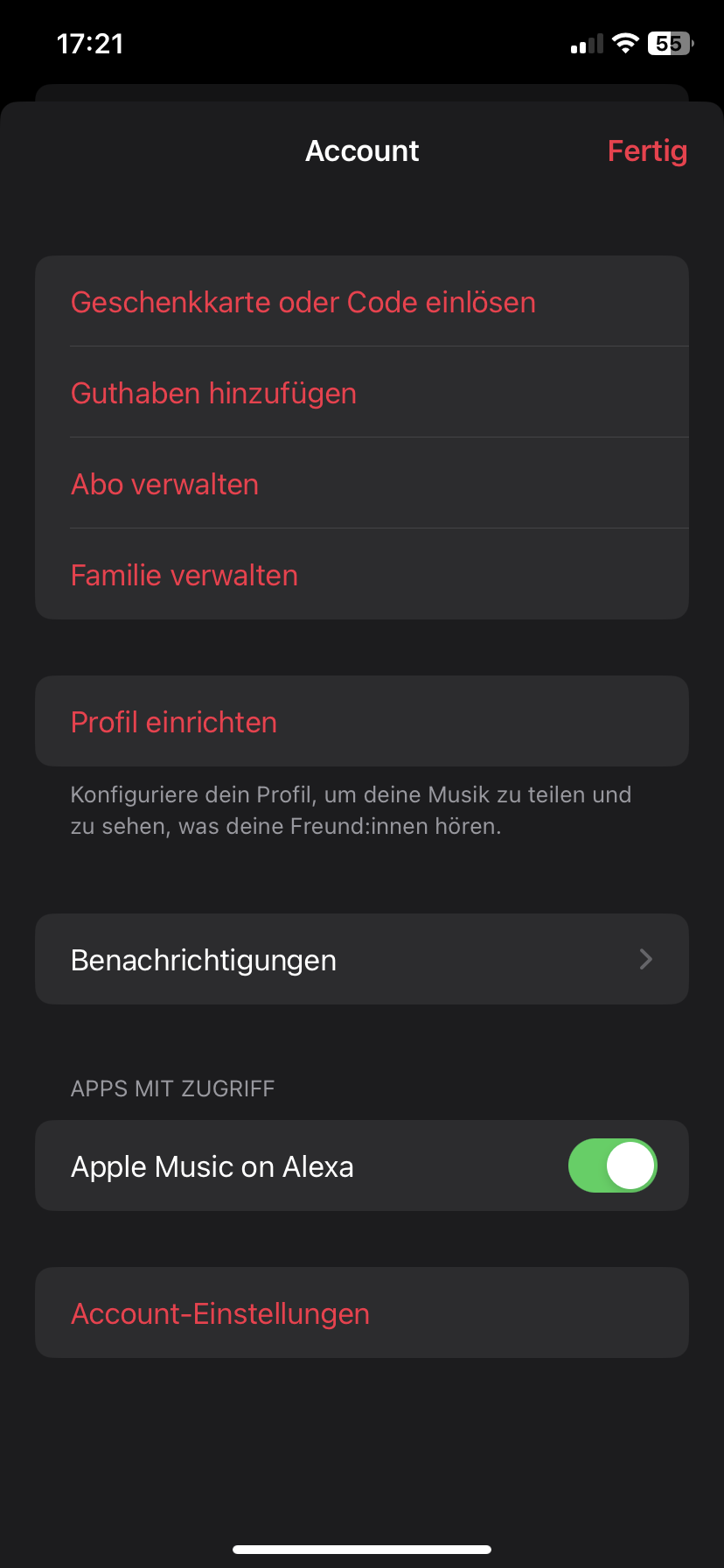The height and width of the screenshot is (1568, 724).
Task: Open Geschenkkarte oder Code einlösen
Action: pyautogui.click(x=303, y=303)
